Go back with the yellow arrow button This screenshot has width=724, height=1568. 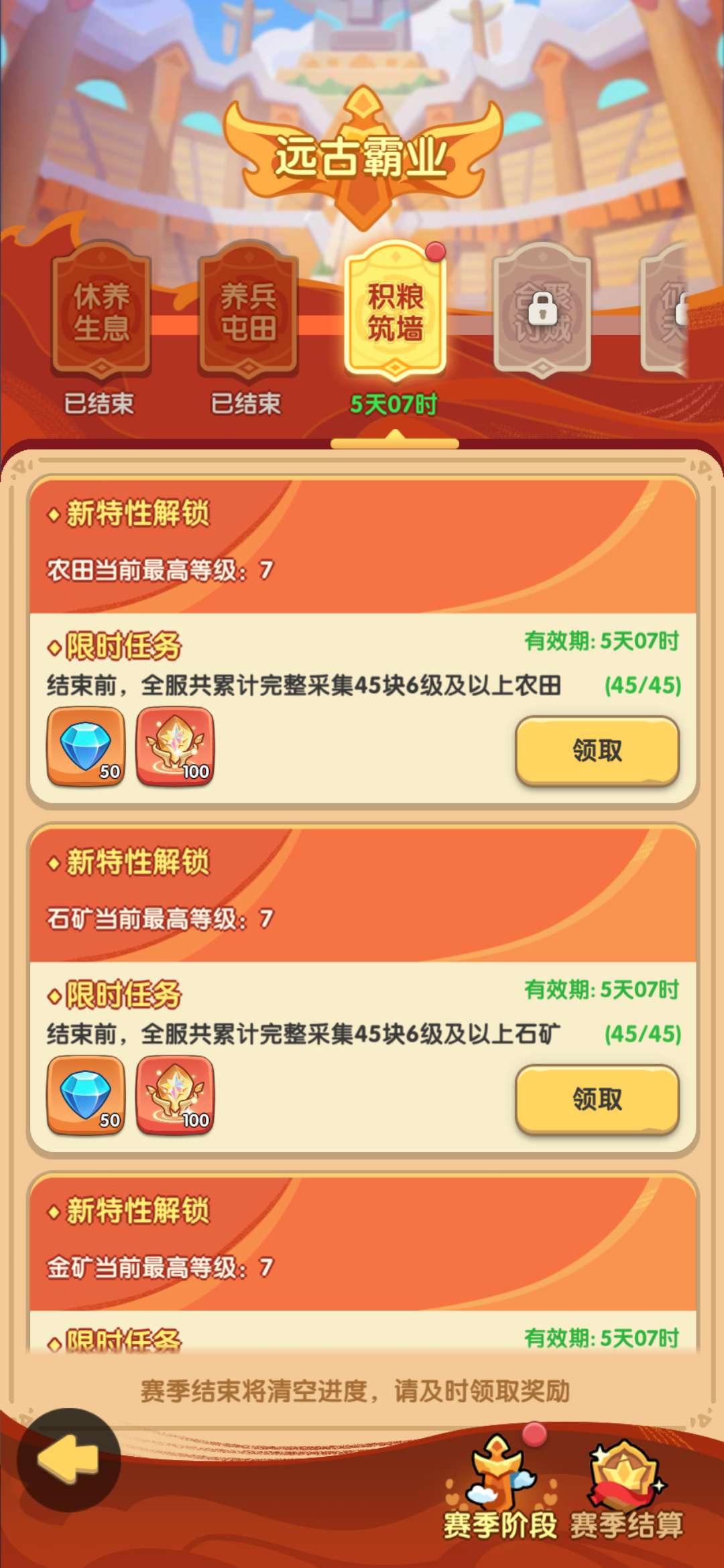click(68, 1459)
